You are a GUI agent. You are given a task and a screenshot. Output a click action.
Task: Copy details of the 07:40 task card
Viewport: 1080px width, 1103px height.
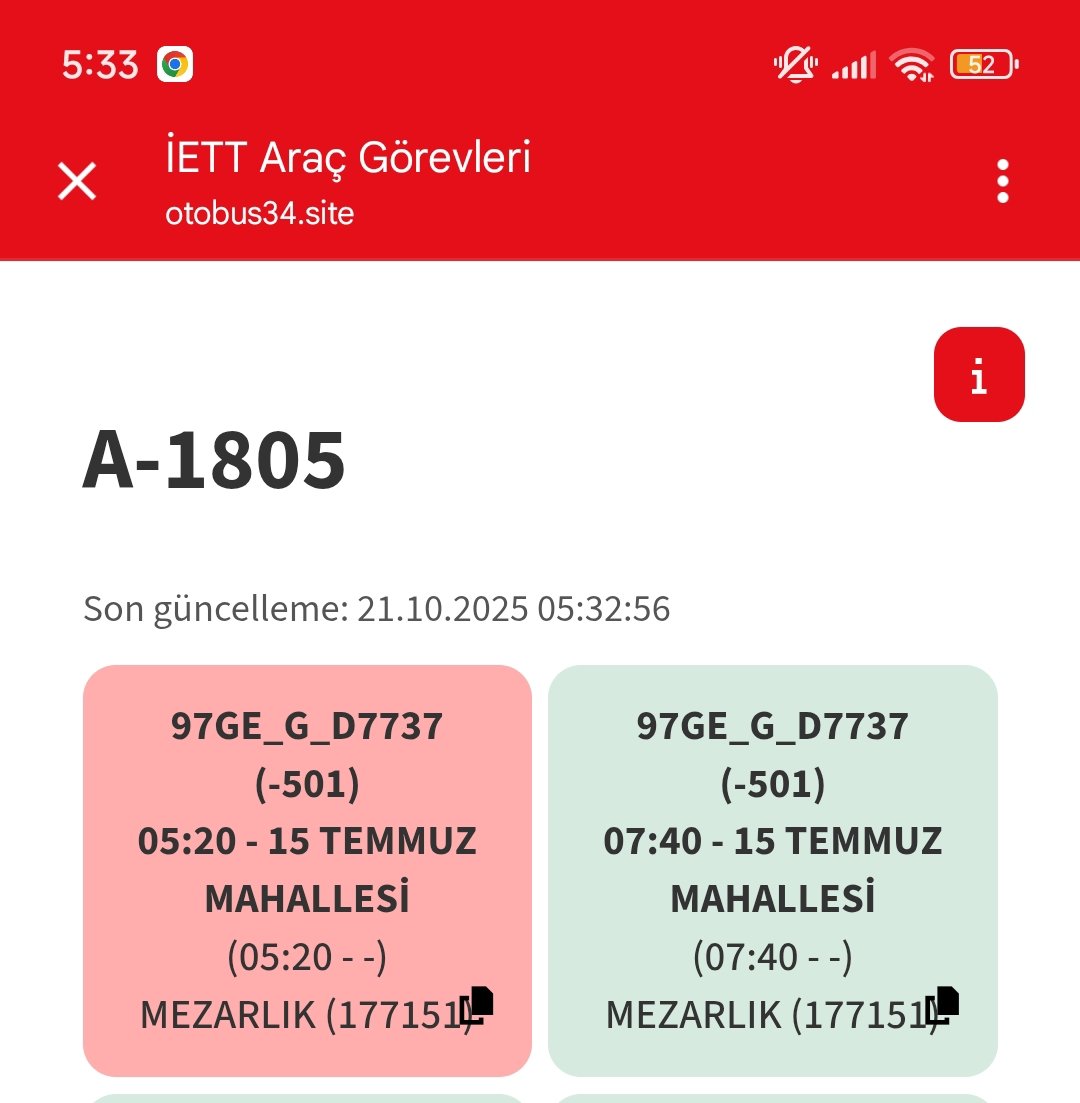[942, 1005]
